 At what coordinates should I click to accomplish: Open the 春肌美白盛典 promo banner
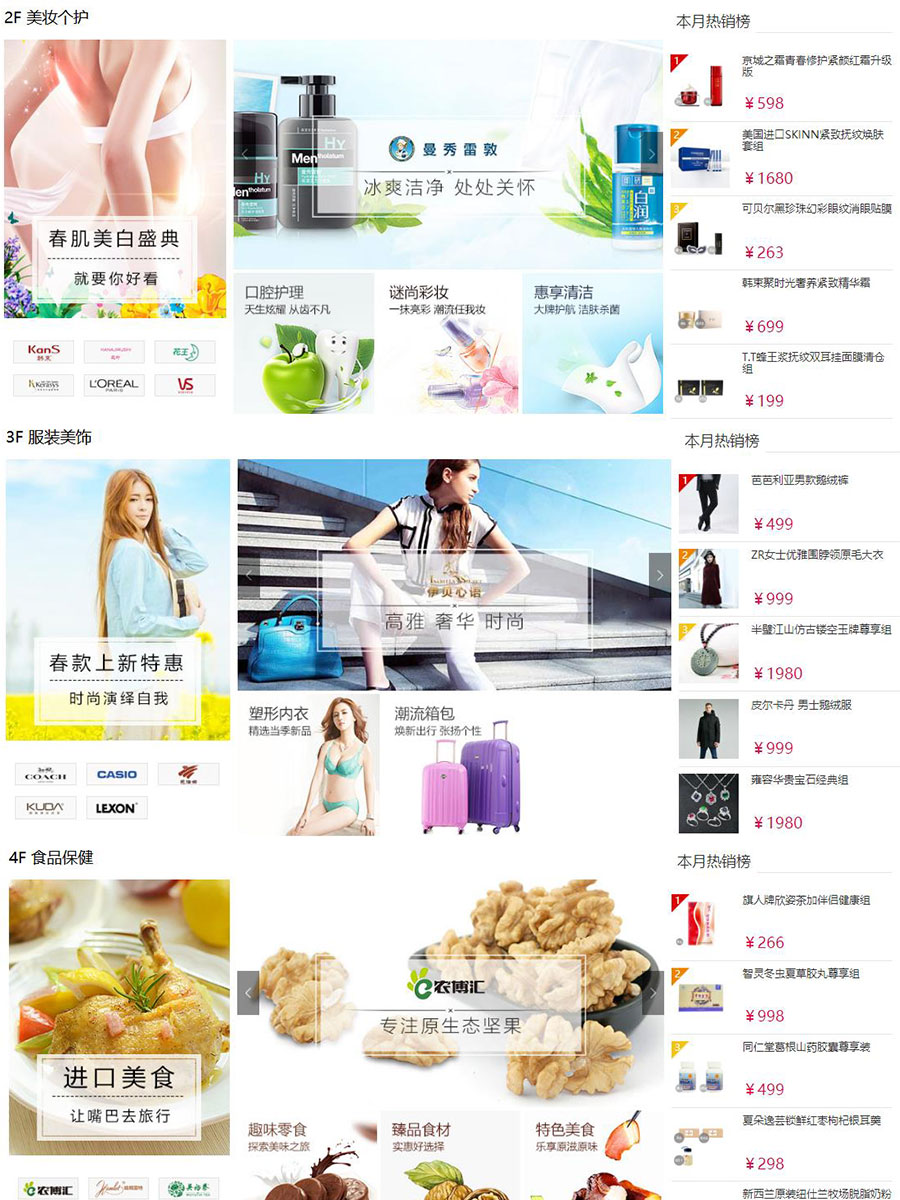click(x=115, y=180)
